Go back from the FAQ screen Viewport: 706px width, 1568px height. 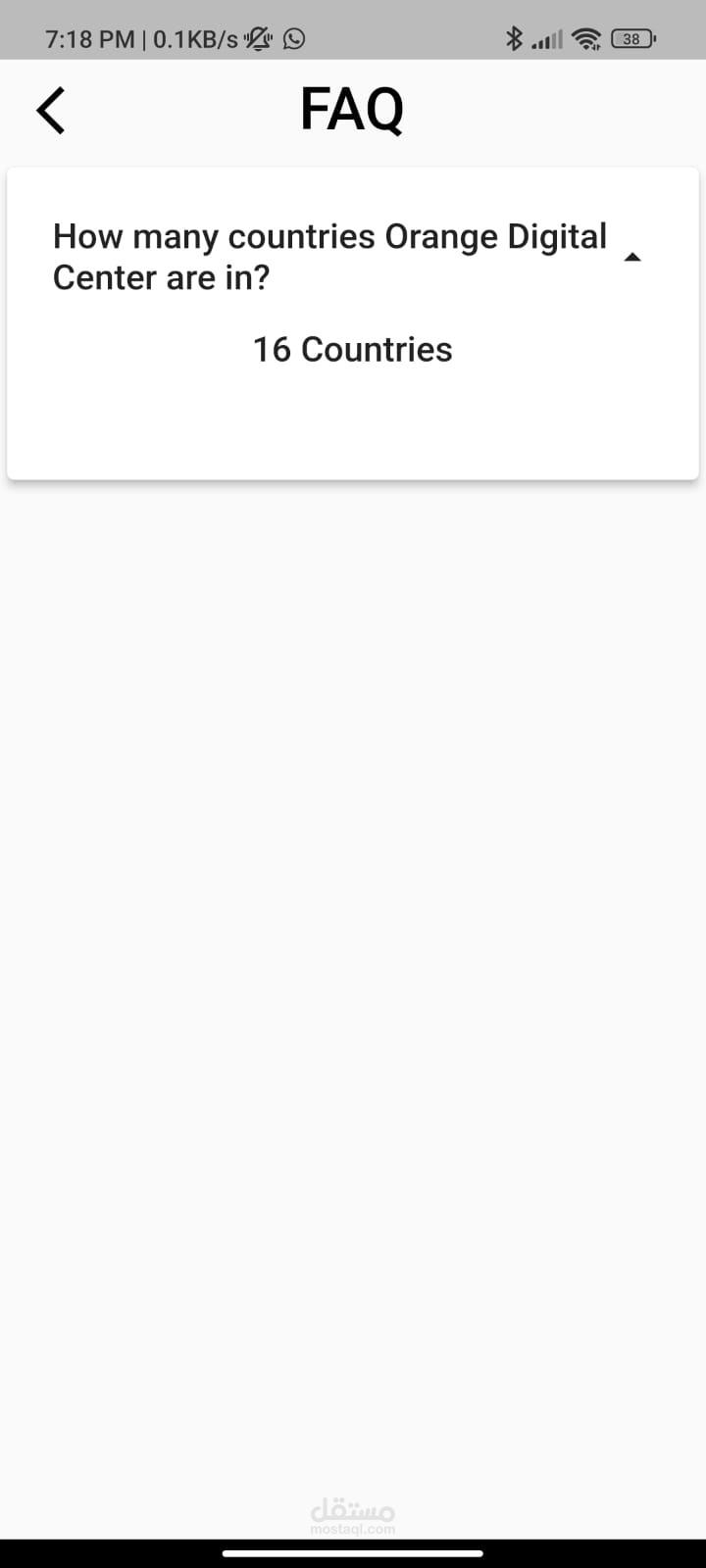(x=51, y=110)
